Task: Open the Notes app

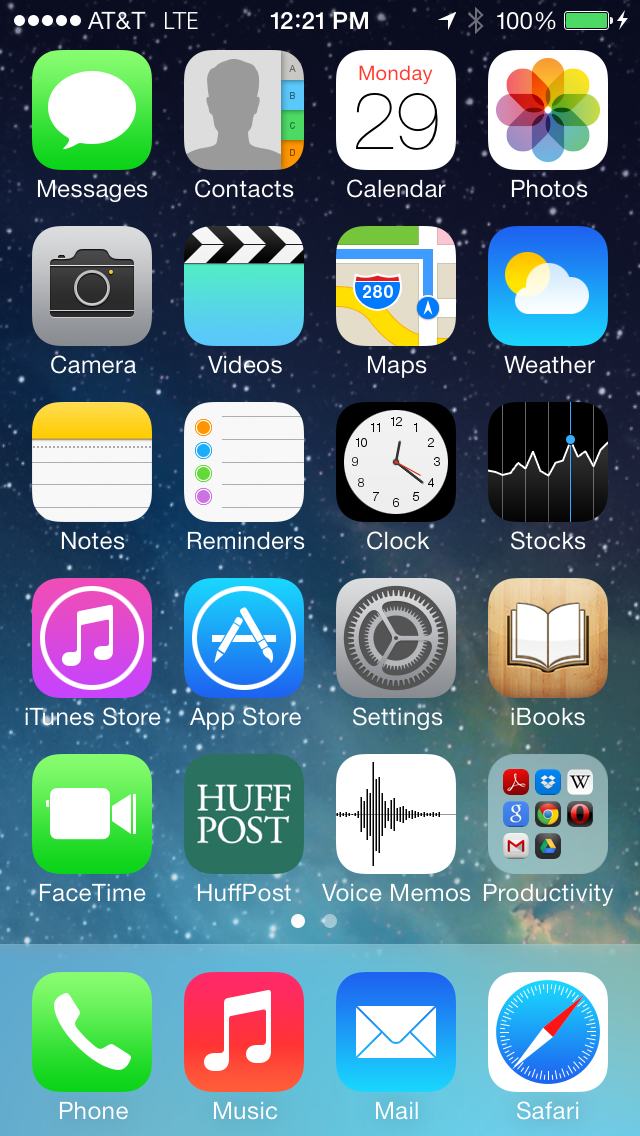Action: 92,462
